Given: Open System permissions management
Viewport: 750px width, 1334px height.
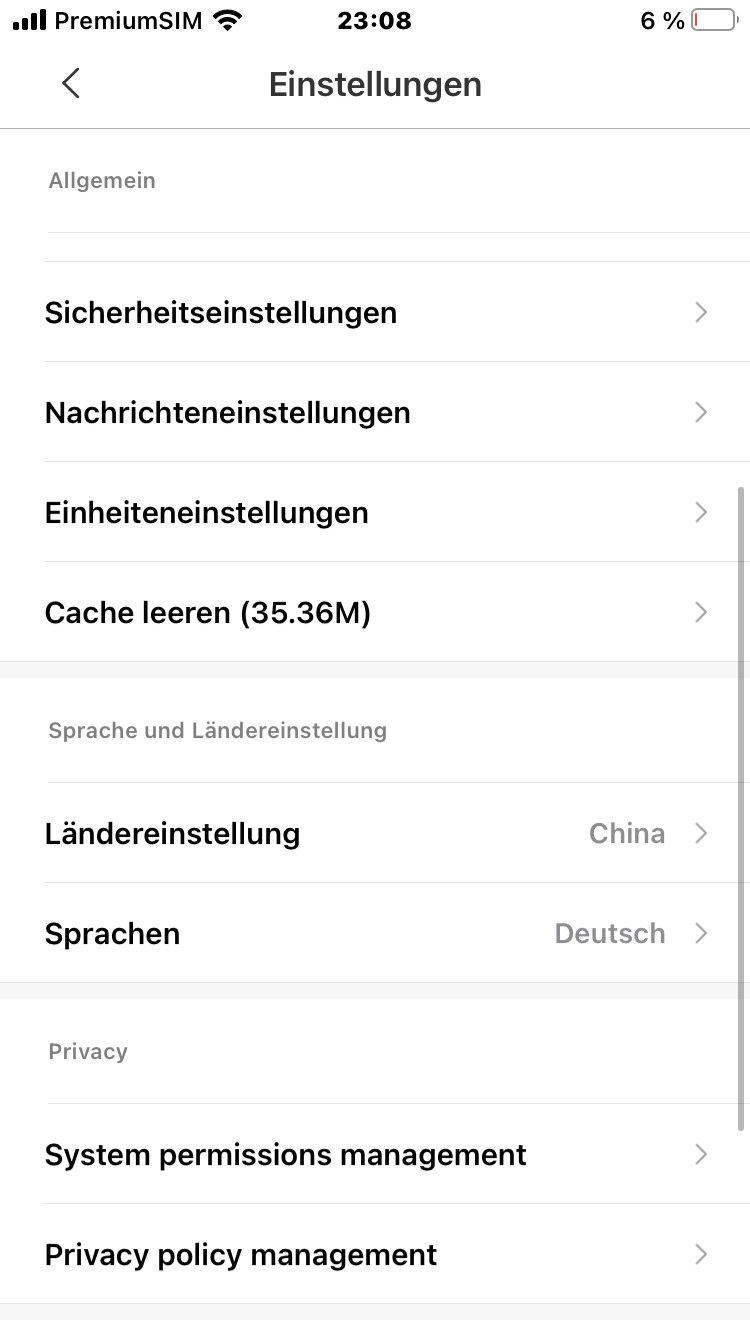Looking at the screenshot, I should 375,1154.
